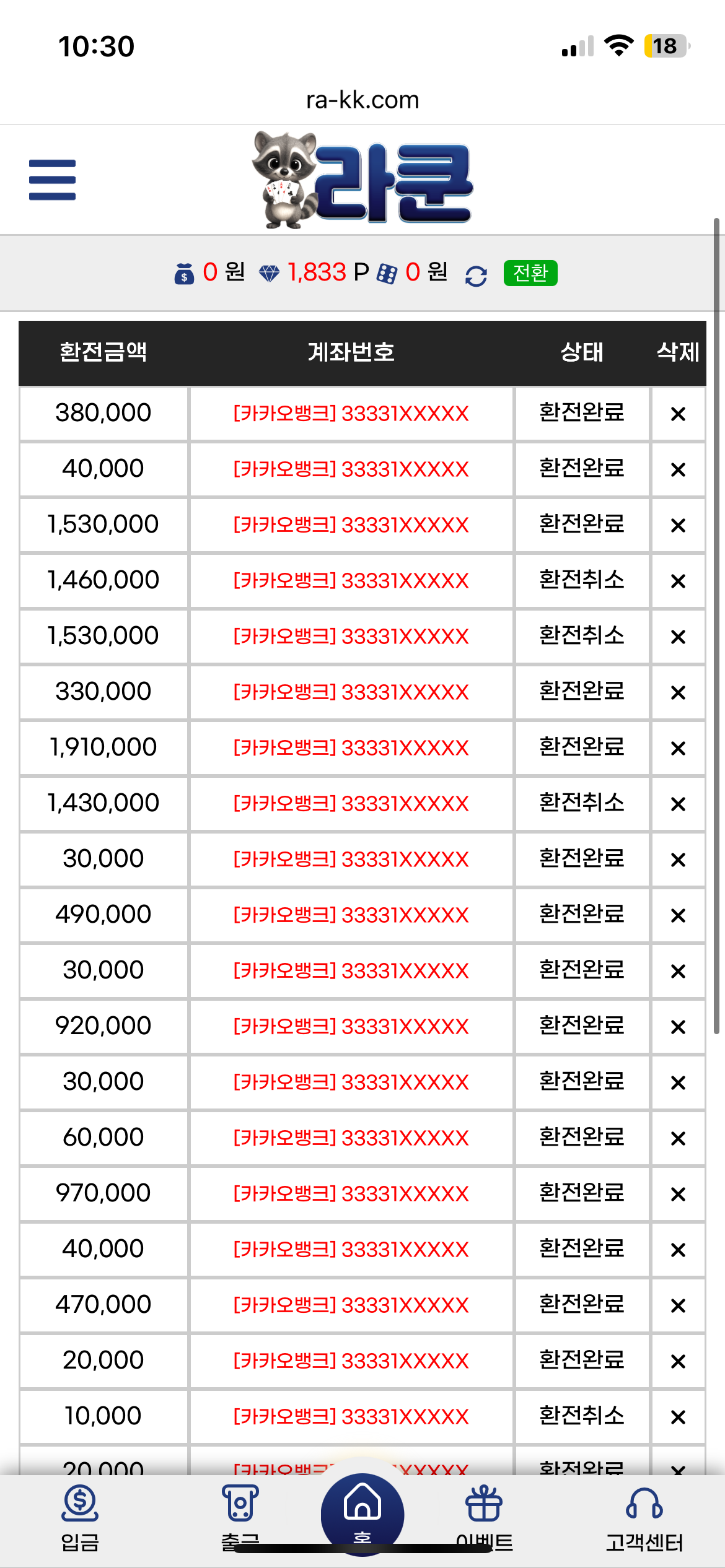The height and width of the screenshot is (1568, 725).
Task: Delete the 490,000 withdrawal row
Action: point(678,915)
